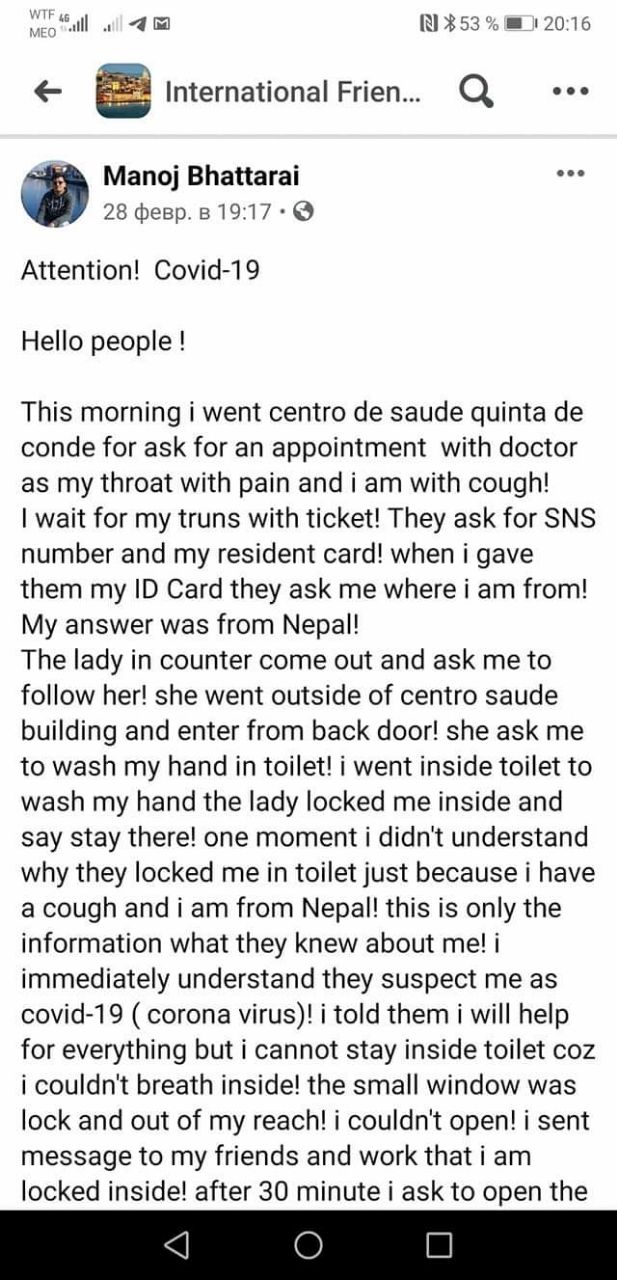Open Manoj Bhattarai's profile from his name
The height and width of the screenshot is (1280, 617).
tap(201, 177)
